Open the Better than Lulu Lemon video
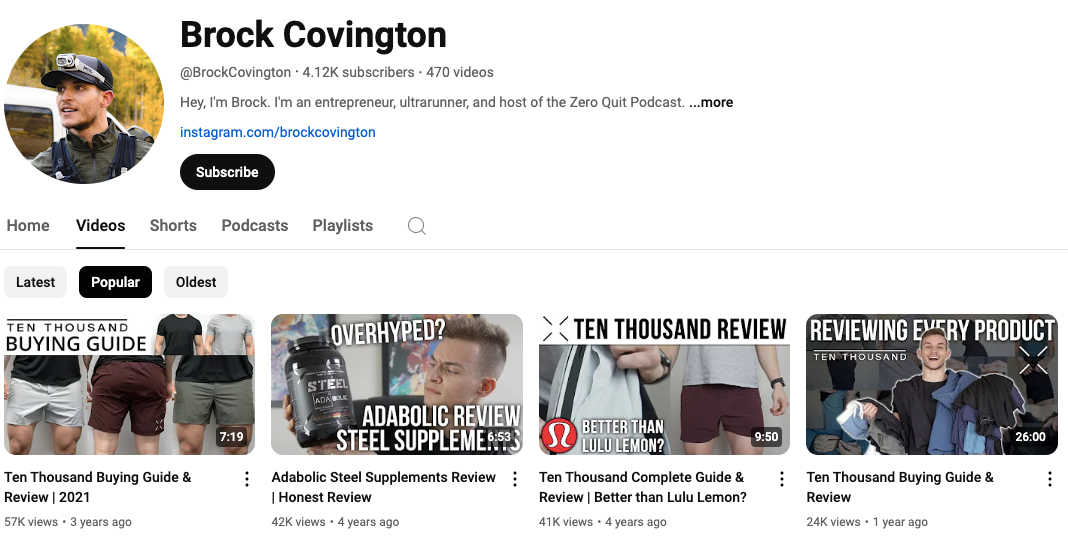Viewport: 1068px width, 539px height. click(x=664, y=385)
